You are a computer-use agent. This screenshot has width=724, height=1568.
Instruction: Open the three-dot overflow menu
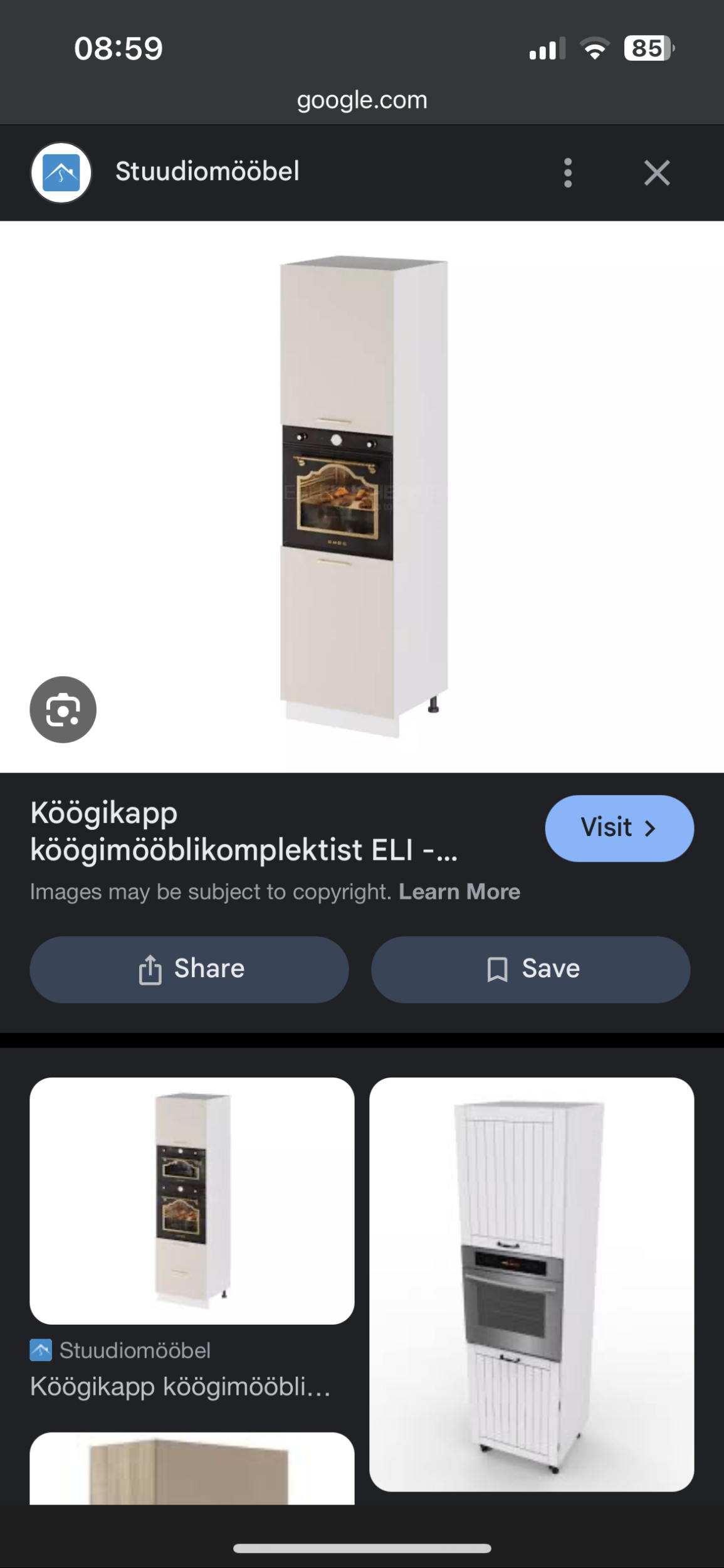(568, 172)
